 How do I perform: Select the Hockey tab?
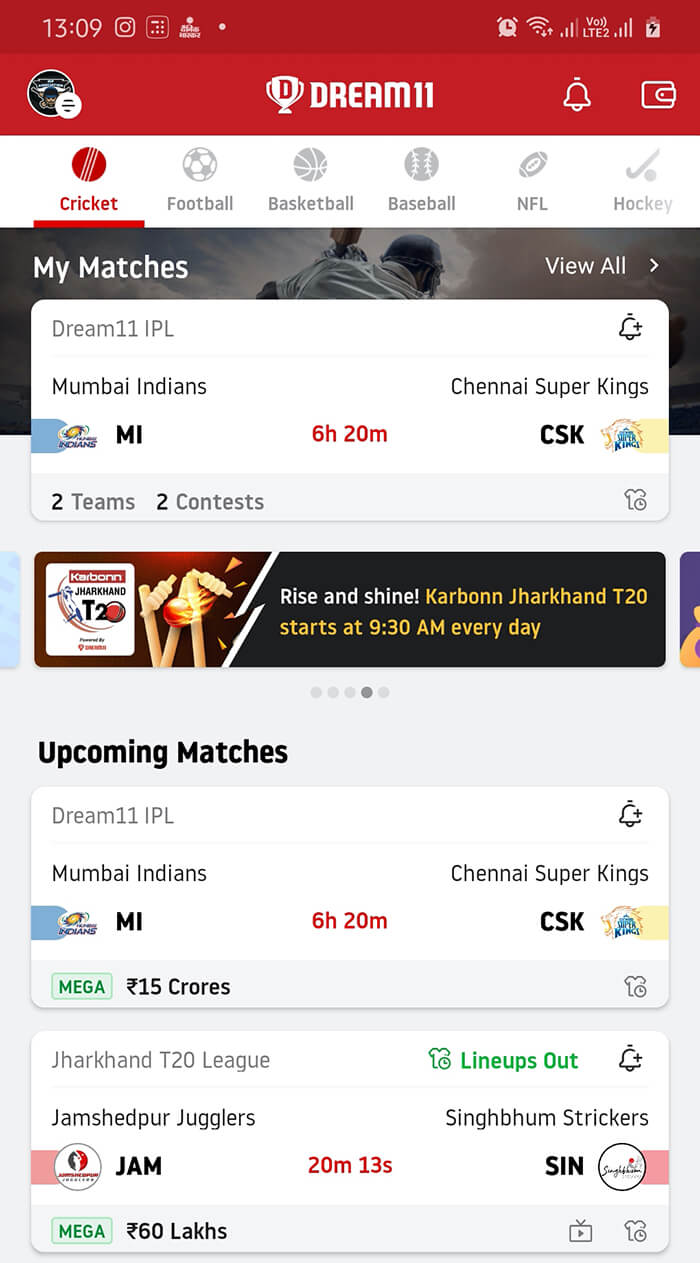point(642,181)
